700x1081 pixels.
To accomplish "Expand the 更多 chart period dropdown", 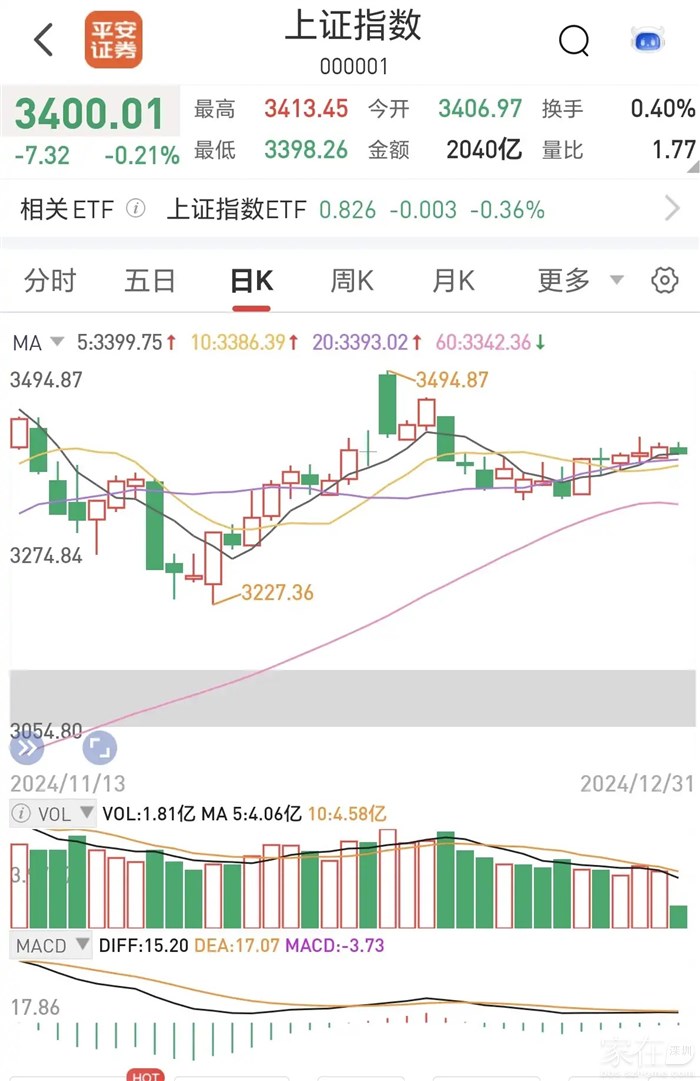I will (x=580, y=281).
